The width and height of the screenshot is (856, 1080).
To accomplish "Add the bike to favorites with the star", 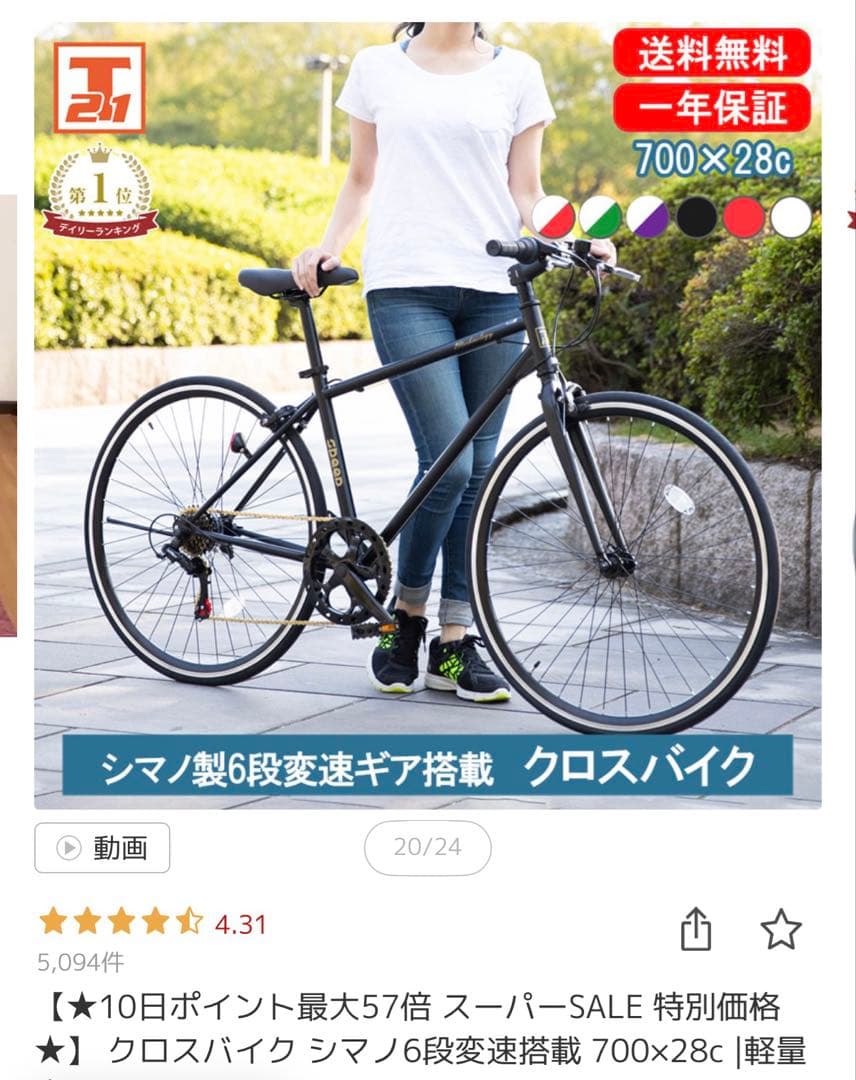I will point(780,930).
